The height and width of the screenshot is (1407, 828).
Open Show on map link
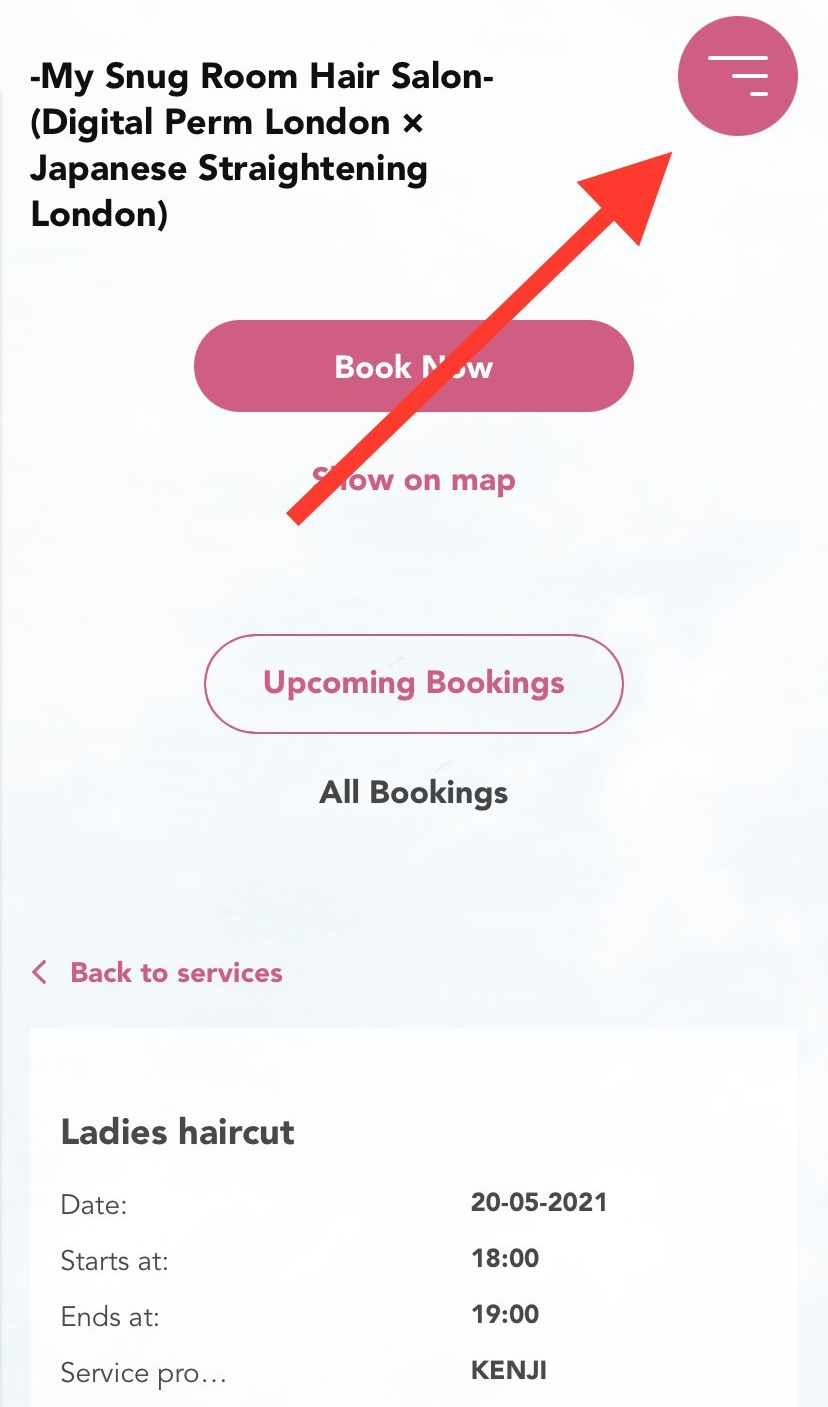coord(413,480)
